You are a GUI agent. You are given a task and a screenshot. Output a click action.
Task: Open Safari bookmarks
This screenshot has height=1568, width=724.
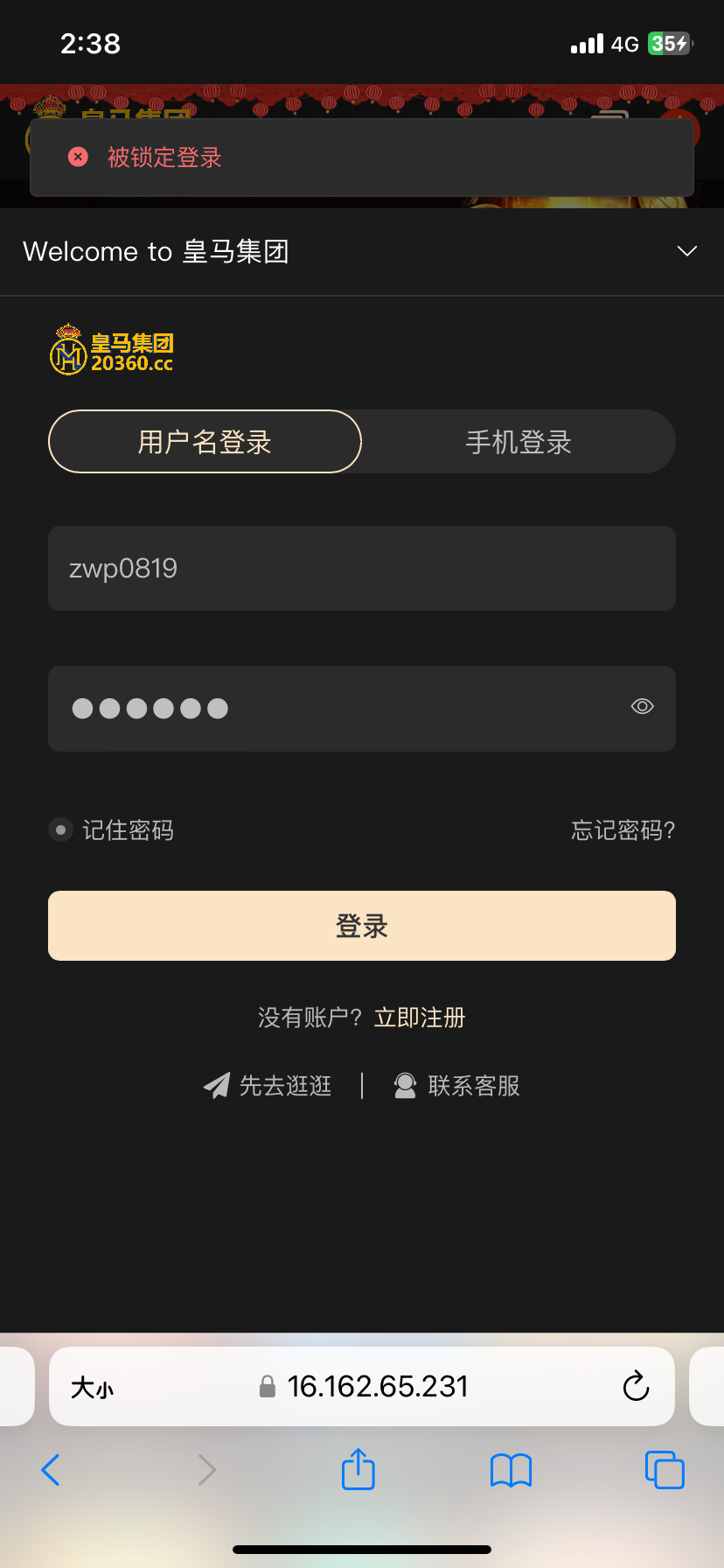point(512,1470)
